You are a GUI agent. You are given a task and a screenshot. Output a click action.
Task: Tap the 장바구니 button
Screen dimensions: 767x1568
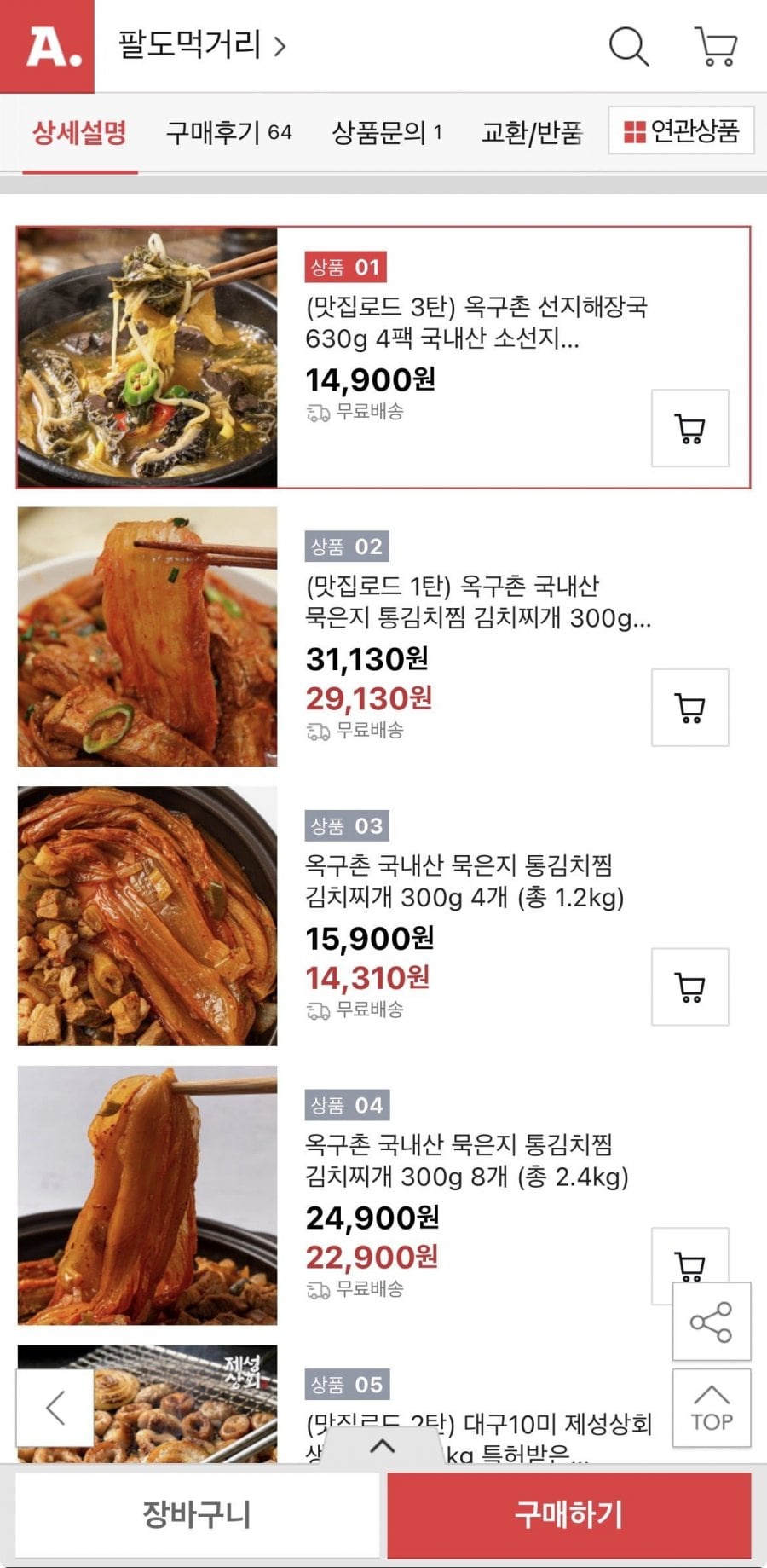[197, 1515]
